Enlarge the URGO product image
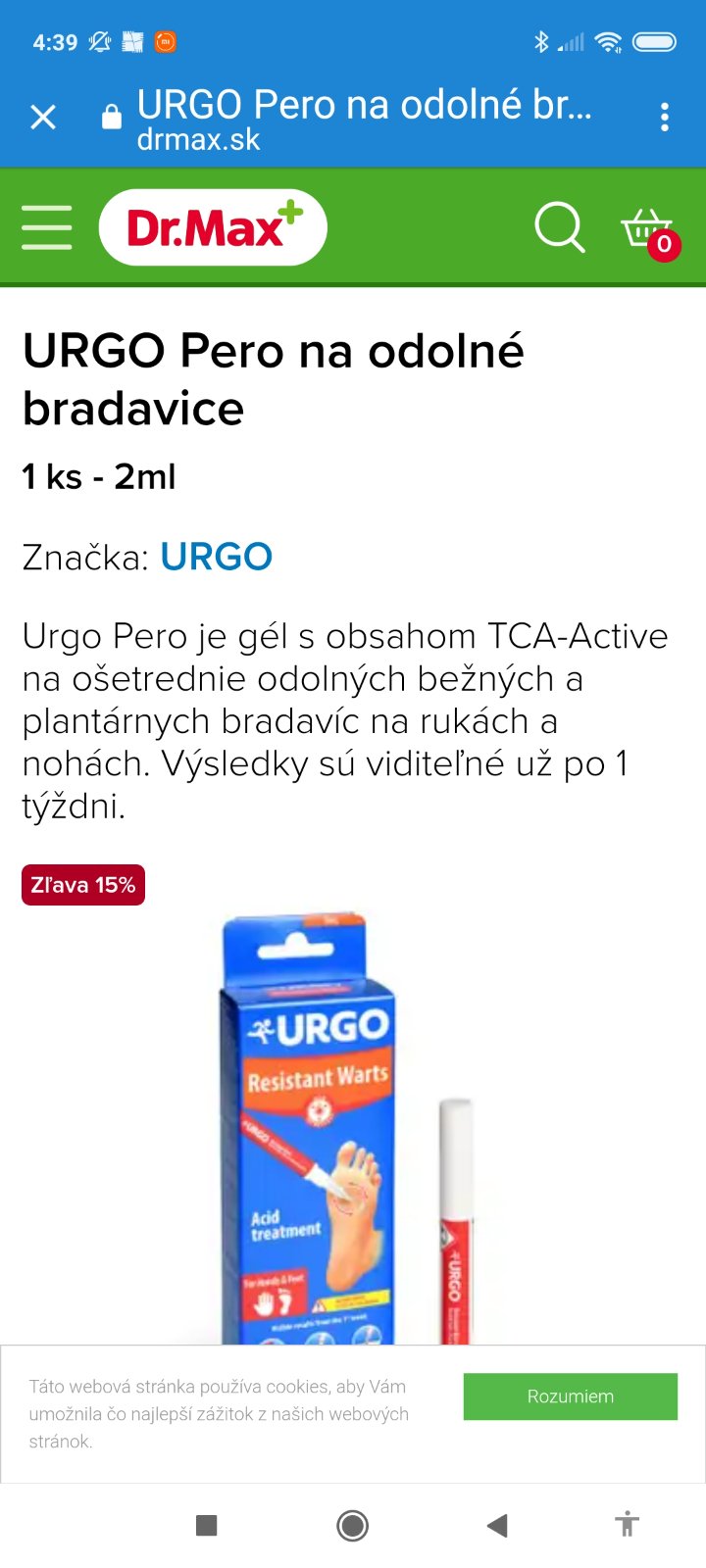This screenshot has height=1568, width=706. click(x=343, y=1127)
